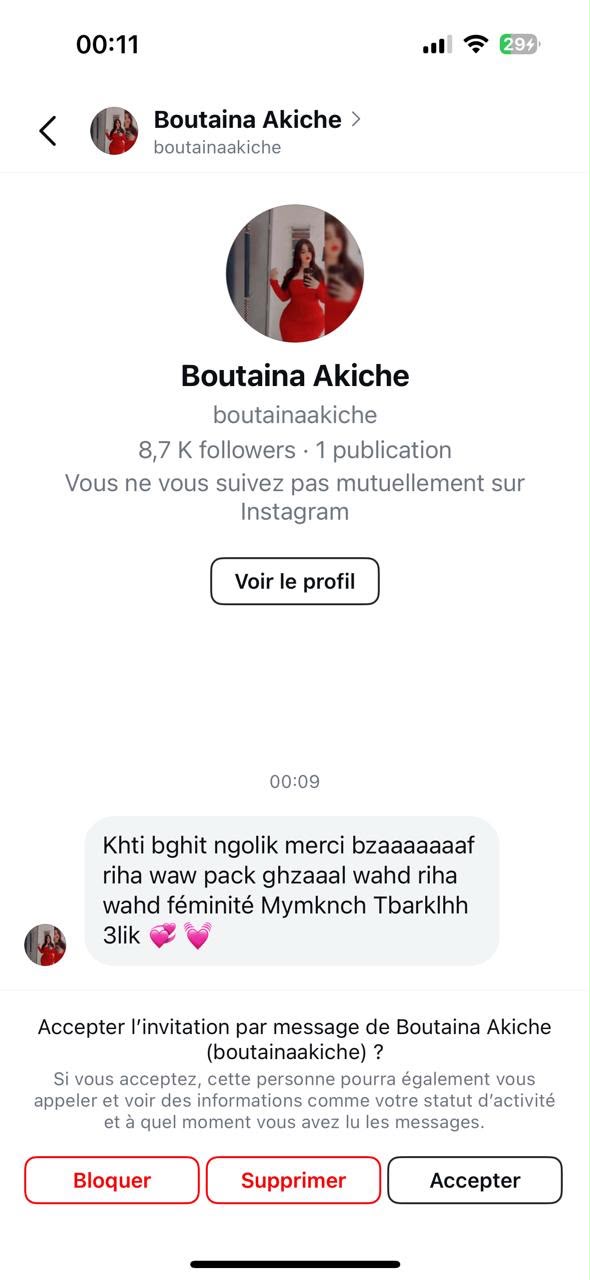This screenshot has width=590, height=1280.
Task: Open the large round profile picture
Action: (x=295, y=274)
